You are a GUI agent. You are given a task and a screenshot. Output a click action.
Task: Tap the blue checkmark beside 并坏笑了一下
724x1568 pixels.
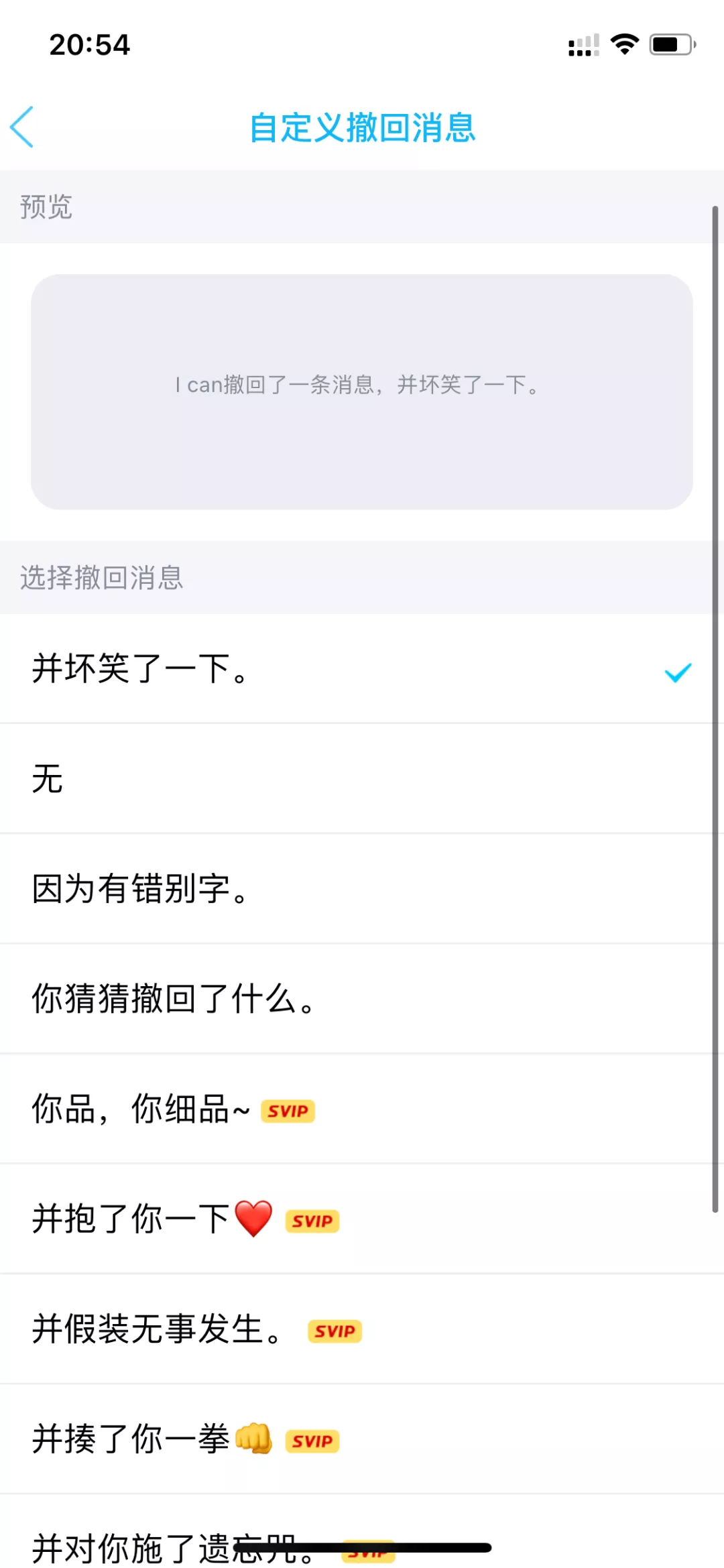(679, 672)
